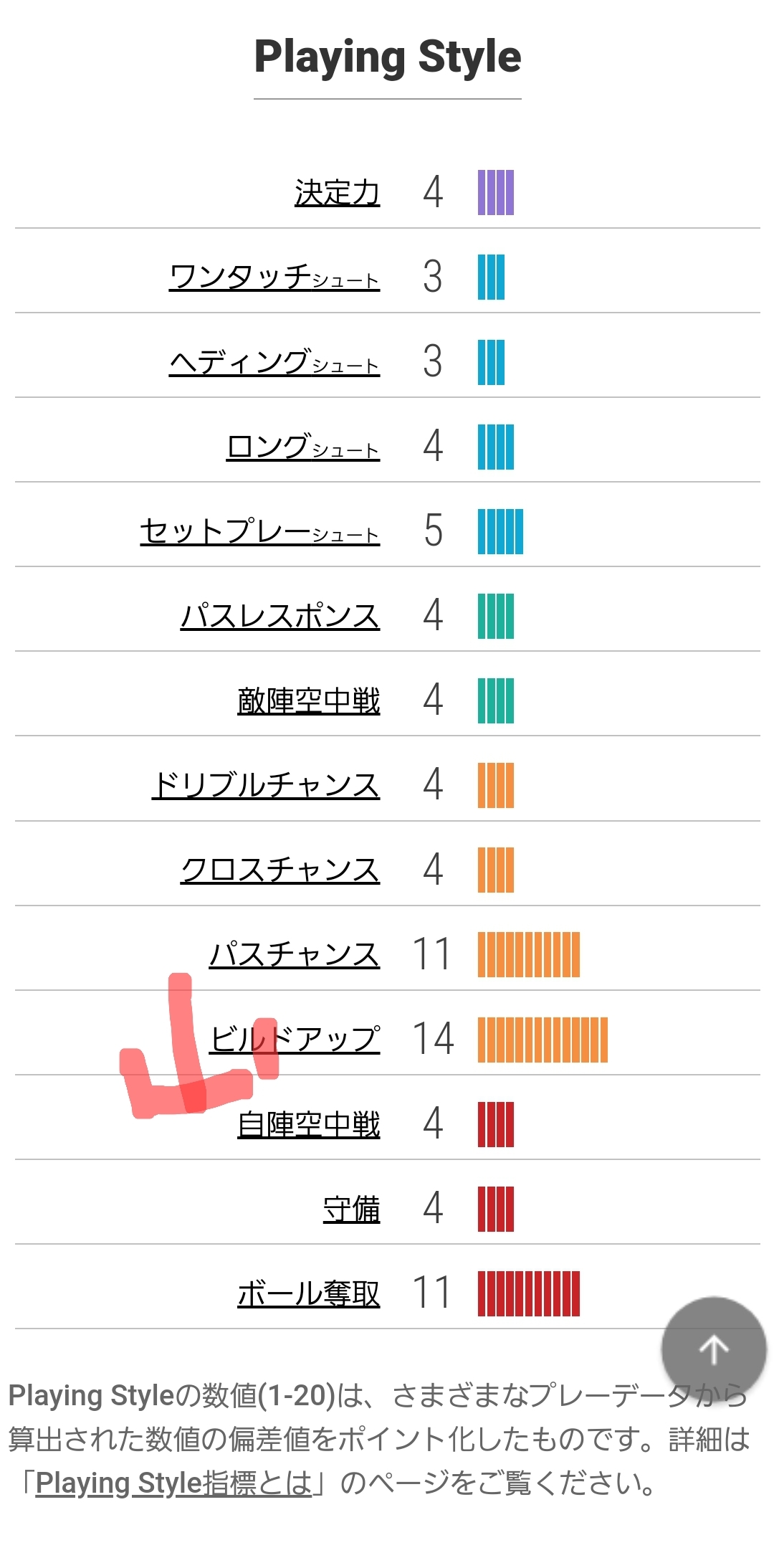Image resolution: width=774 pixels, height=1568 pixels.
Task: Select the クロスチャンス link
Action: coord(279,870)
